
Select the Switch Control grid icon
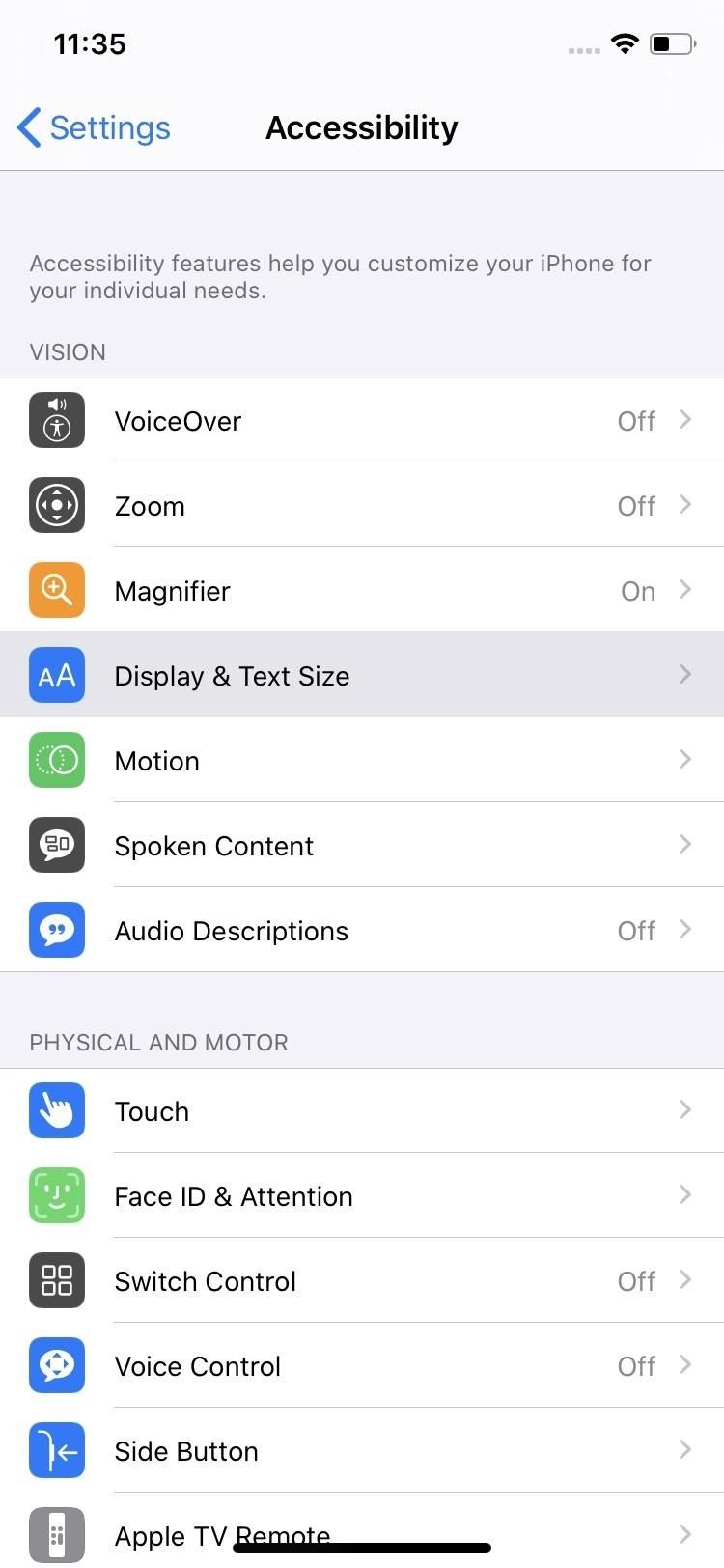[56, 1280]
